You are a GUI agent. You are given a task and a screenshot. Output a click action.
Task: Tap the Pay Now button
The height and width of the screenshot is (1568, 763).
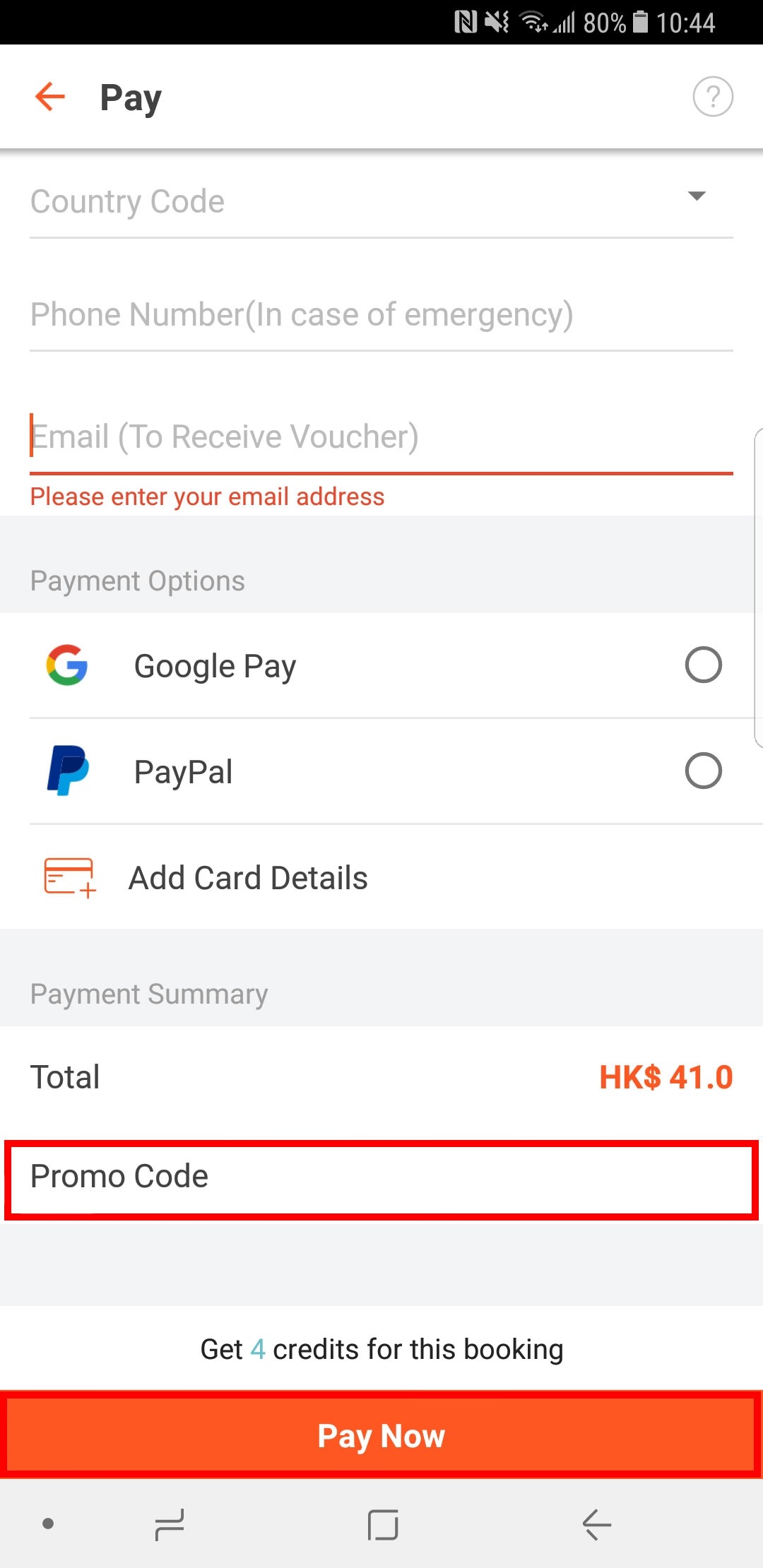pyautogui.click(x=381, y=1435)
